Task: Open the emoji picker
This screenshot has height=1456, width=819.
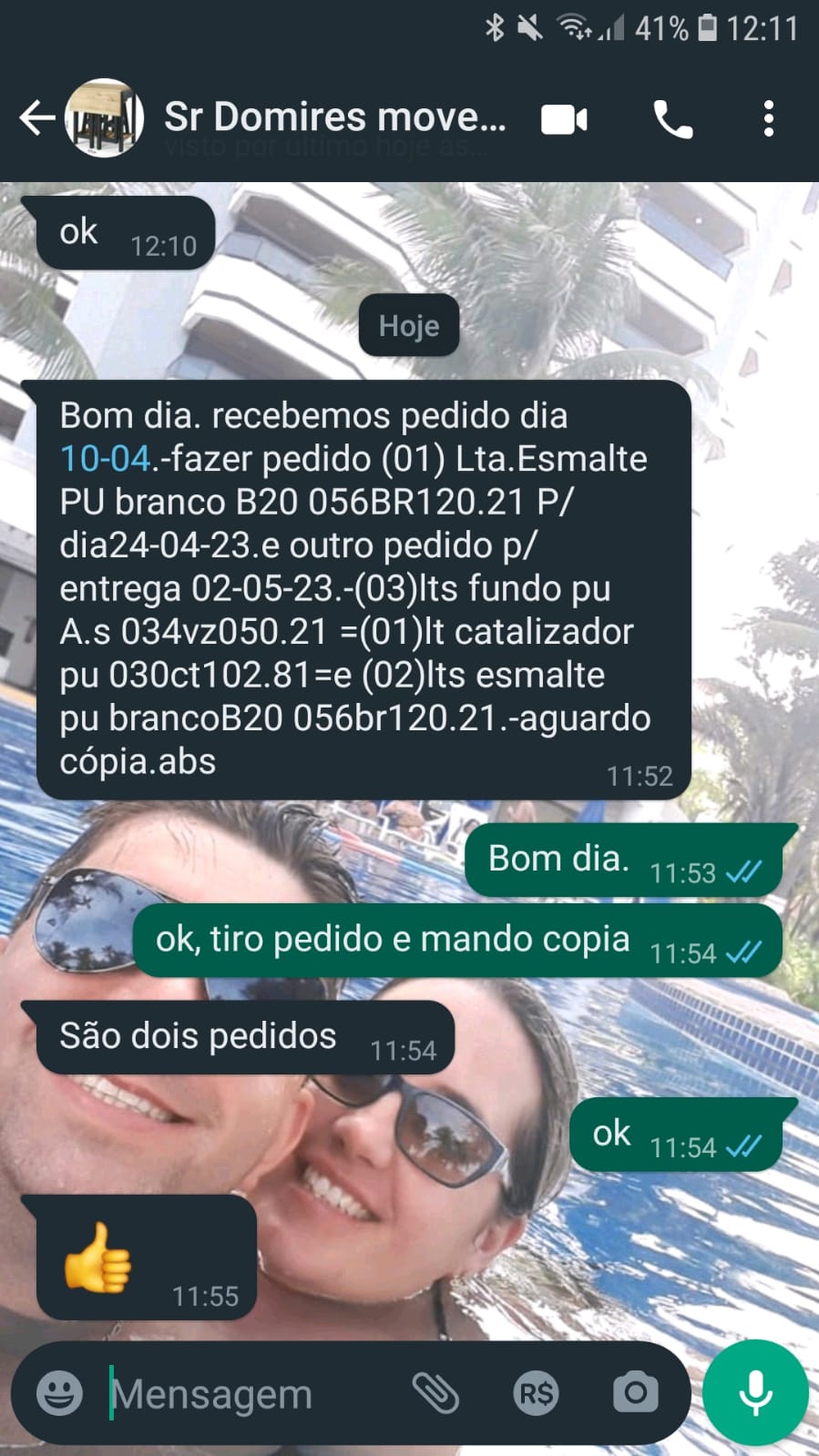Action: 59,1392
